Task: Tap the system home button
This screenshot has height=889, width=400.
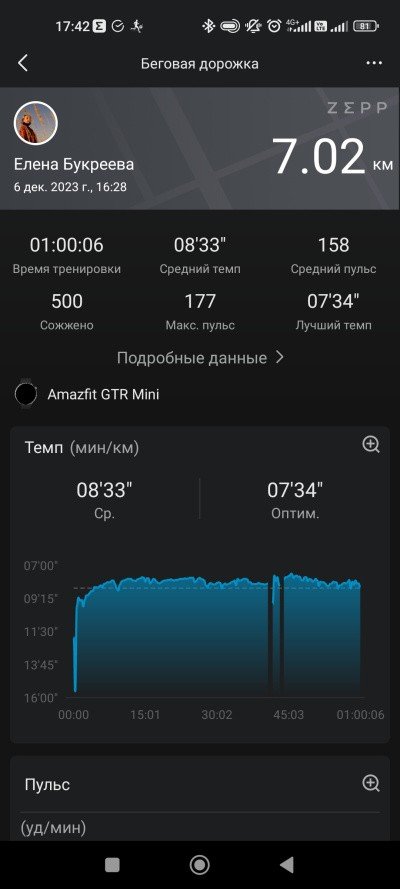Action: click(x=199, y=865)
